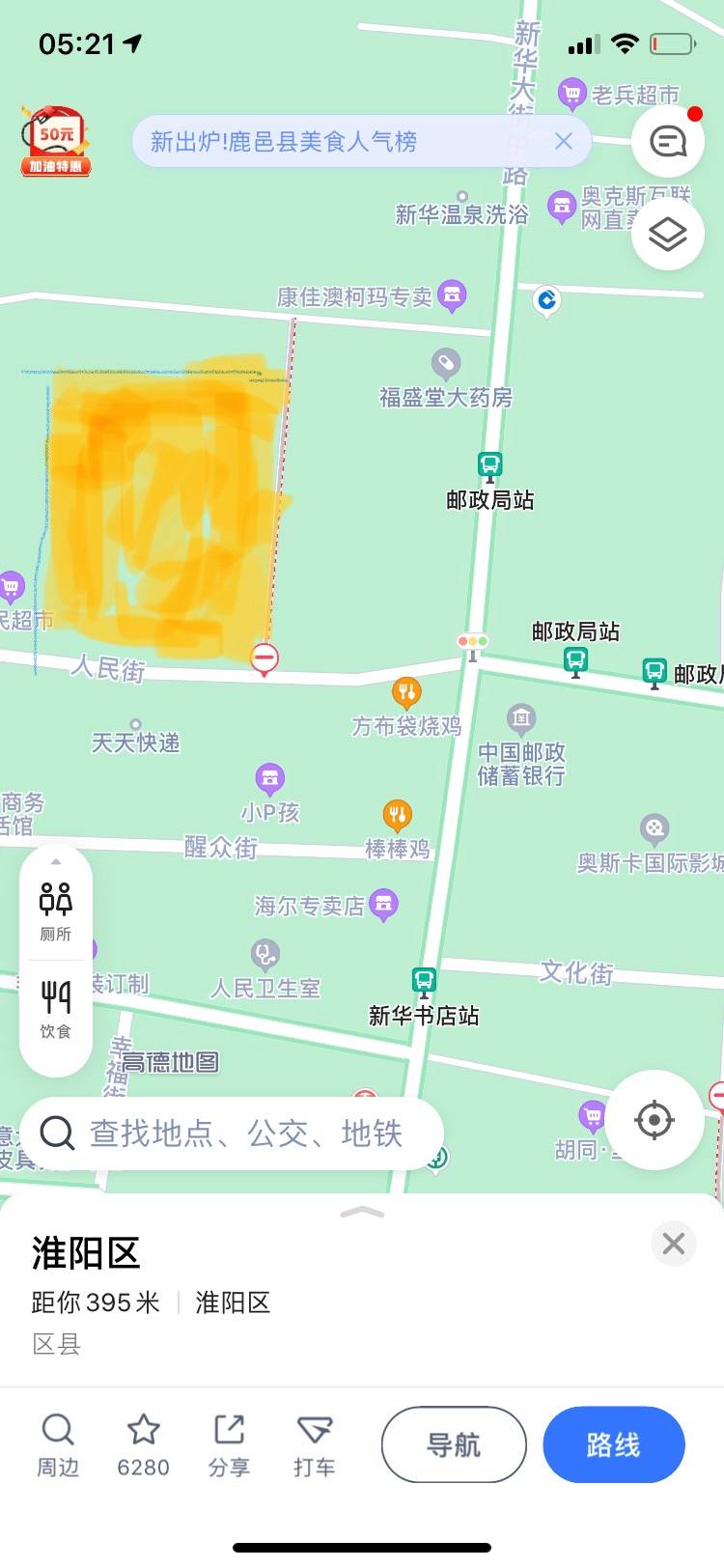The image size is (724, 1568).
Task: Expand the bottom info card handle
Action: click(x=362, y=1213)
